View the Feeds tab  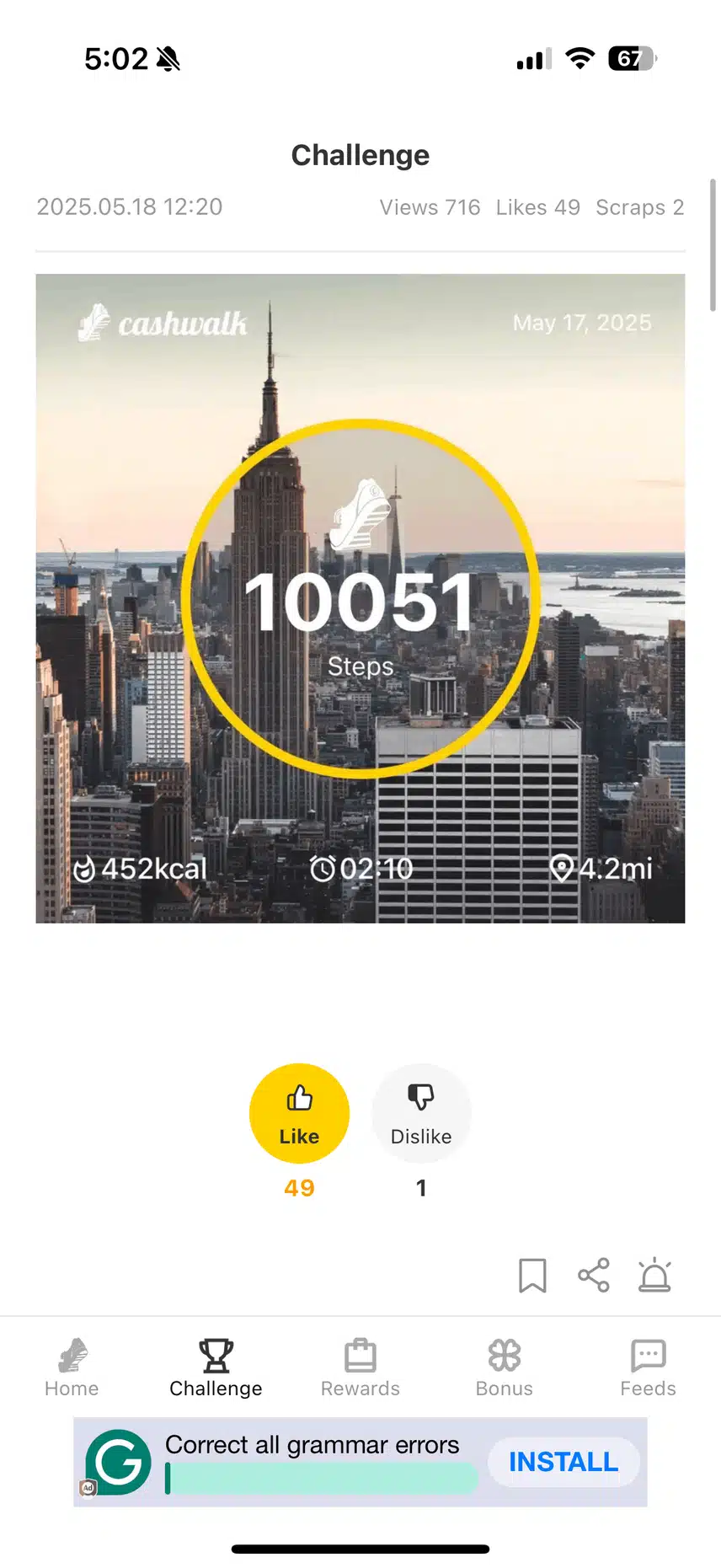point(648,1367)
